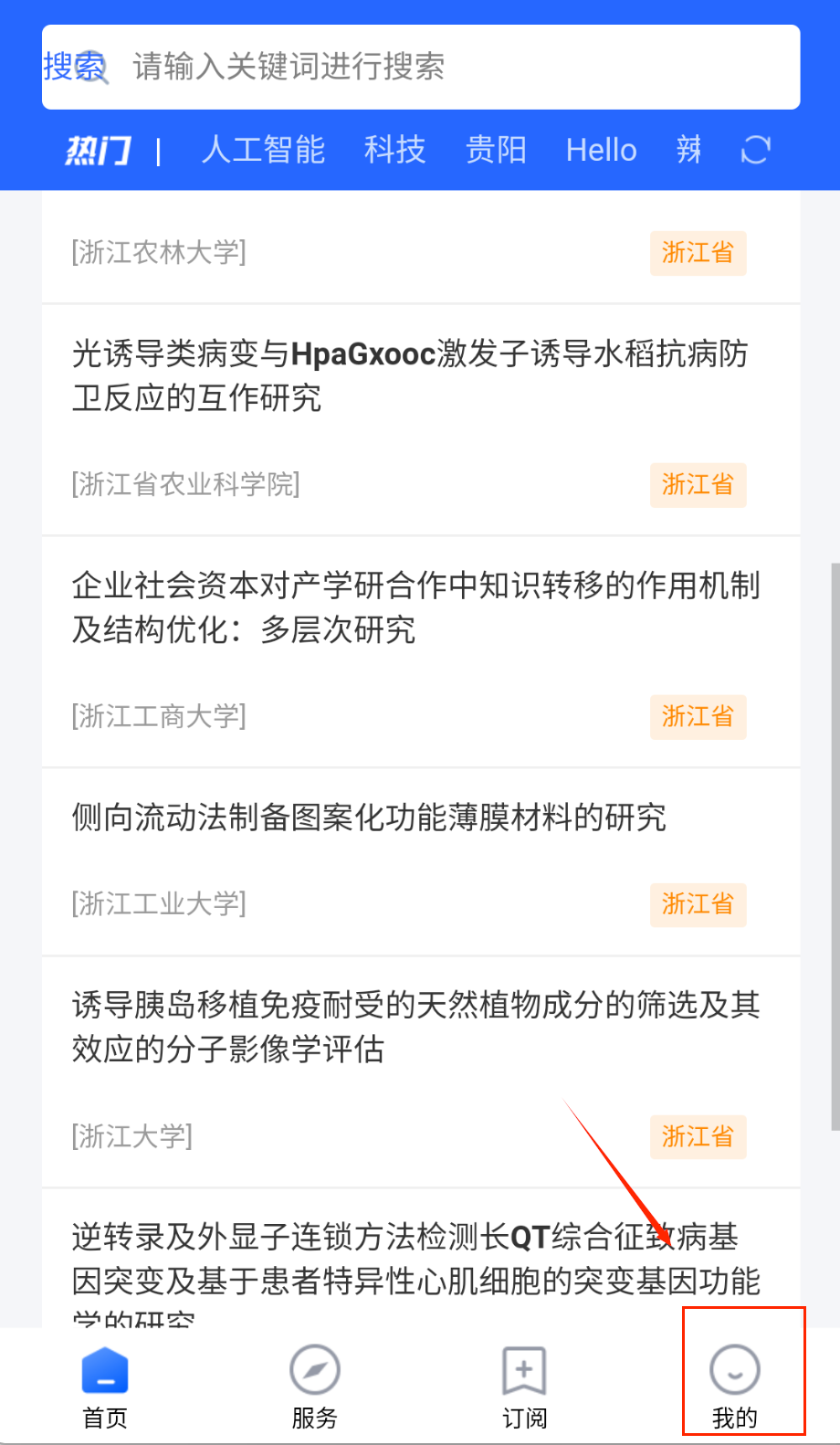This screenshot has width=840, height=1445.
Task: Select hot keyword 人工智能
Action: point(263,149)
